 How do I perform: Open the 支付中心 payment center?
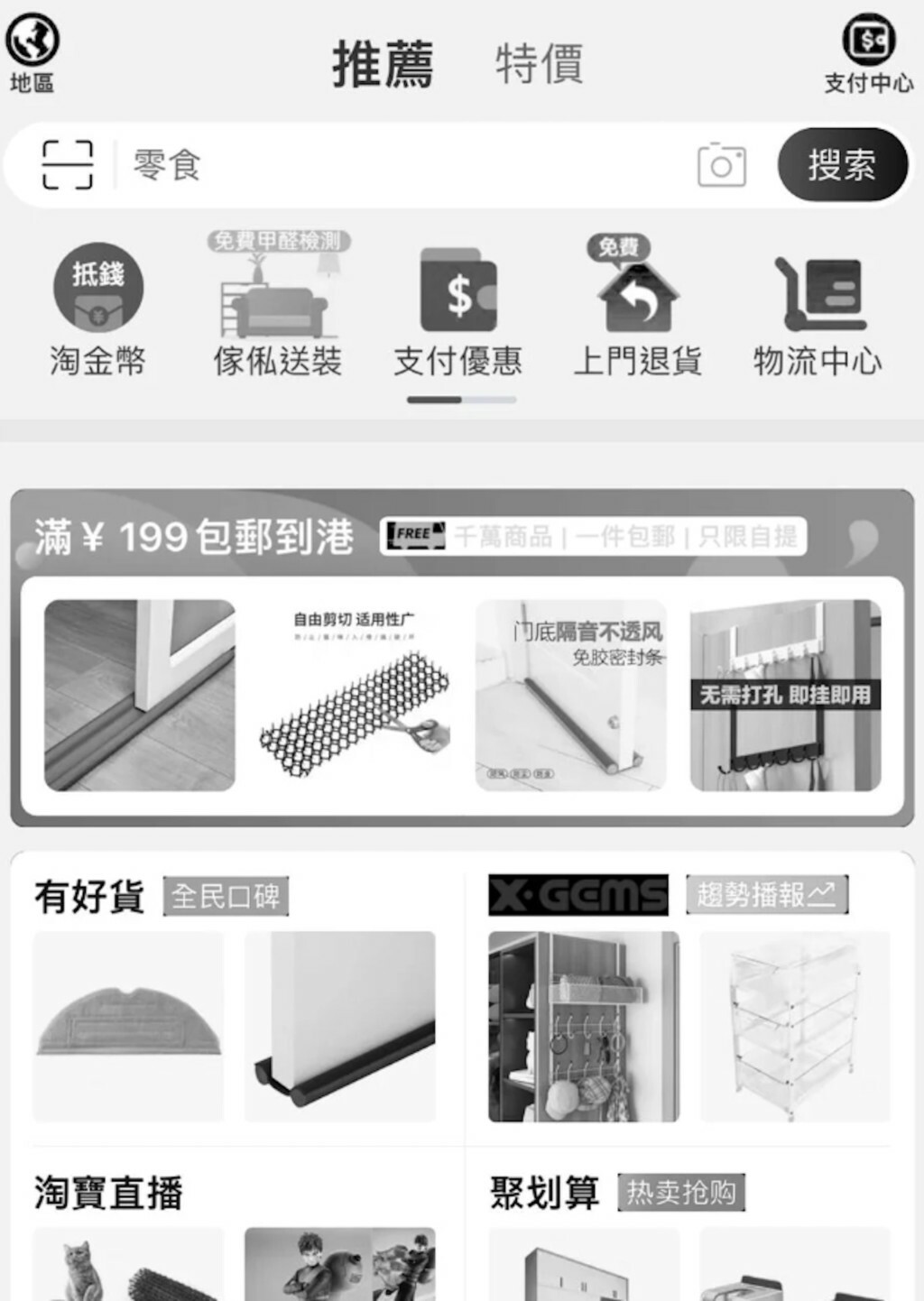868,53
